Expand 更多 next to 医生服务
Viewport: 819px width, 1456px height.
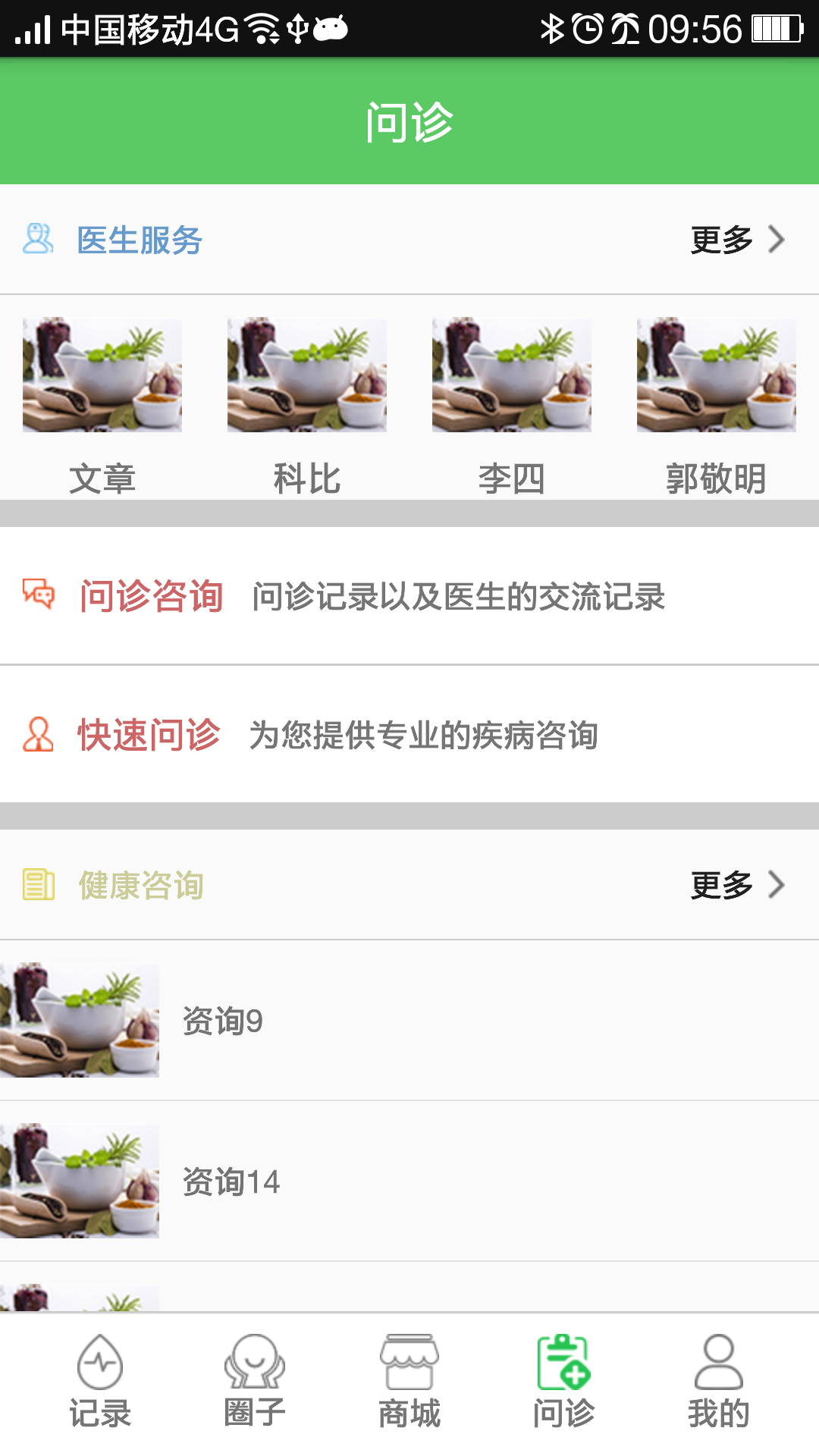[x=720, y=240]
